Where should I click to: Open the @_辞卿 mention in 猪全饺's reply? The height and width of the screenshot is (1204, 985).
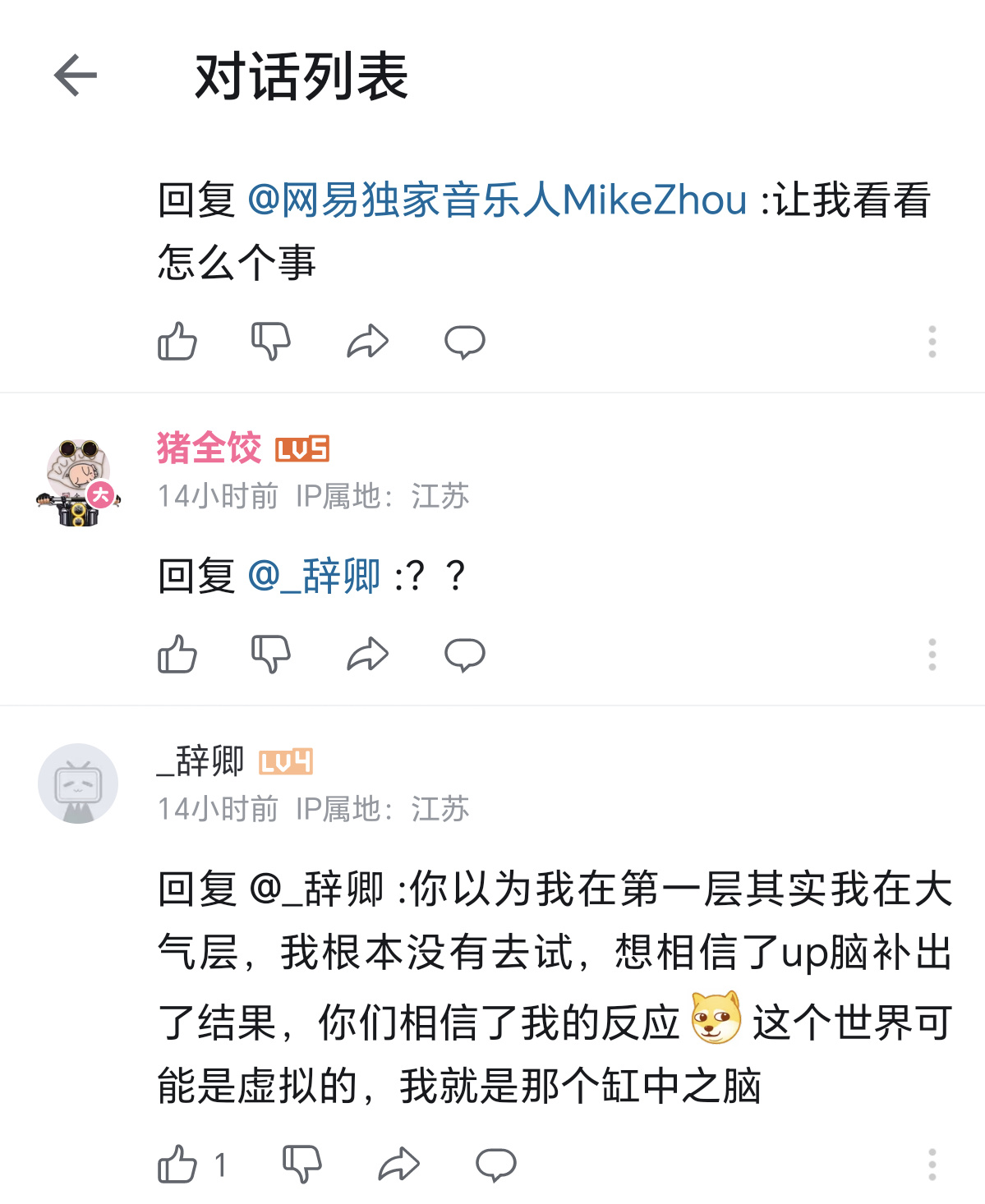[314, 576]
